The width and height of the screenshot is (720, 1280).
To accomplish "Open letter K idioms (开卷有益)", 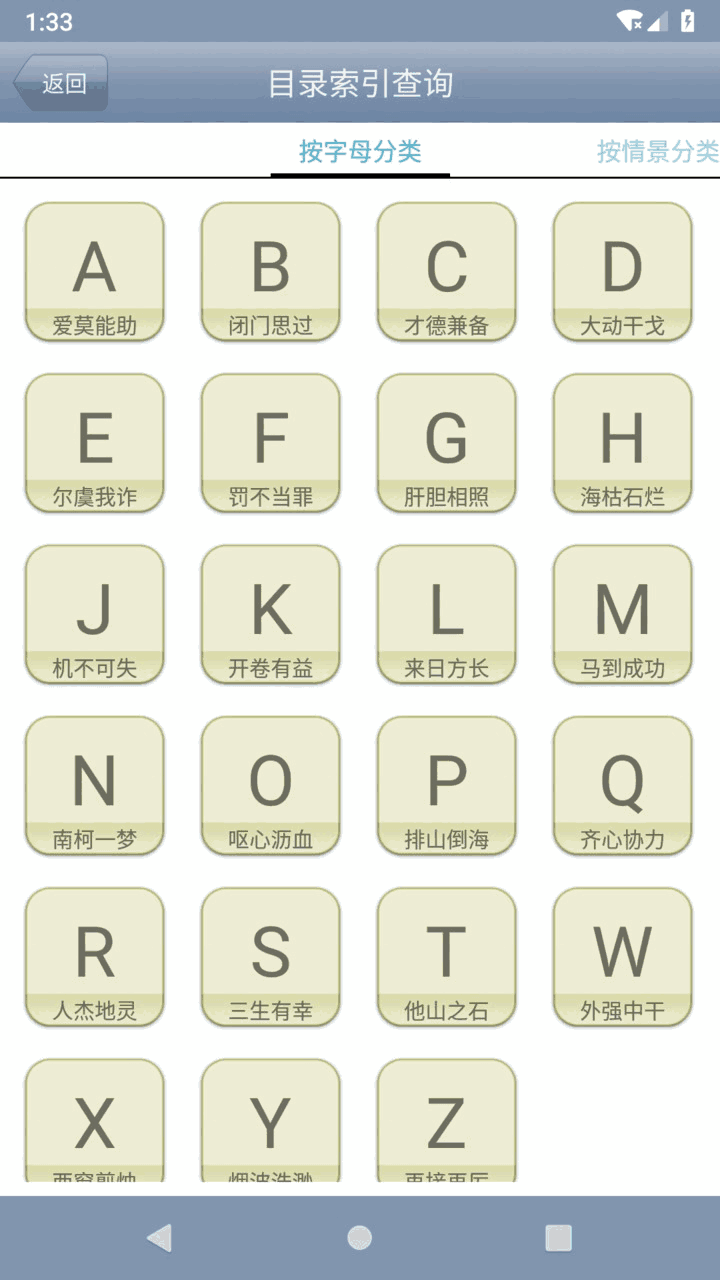I will pyautogui.click(x=270, y=614).
